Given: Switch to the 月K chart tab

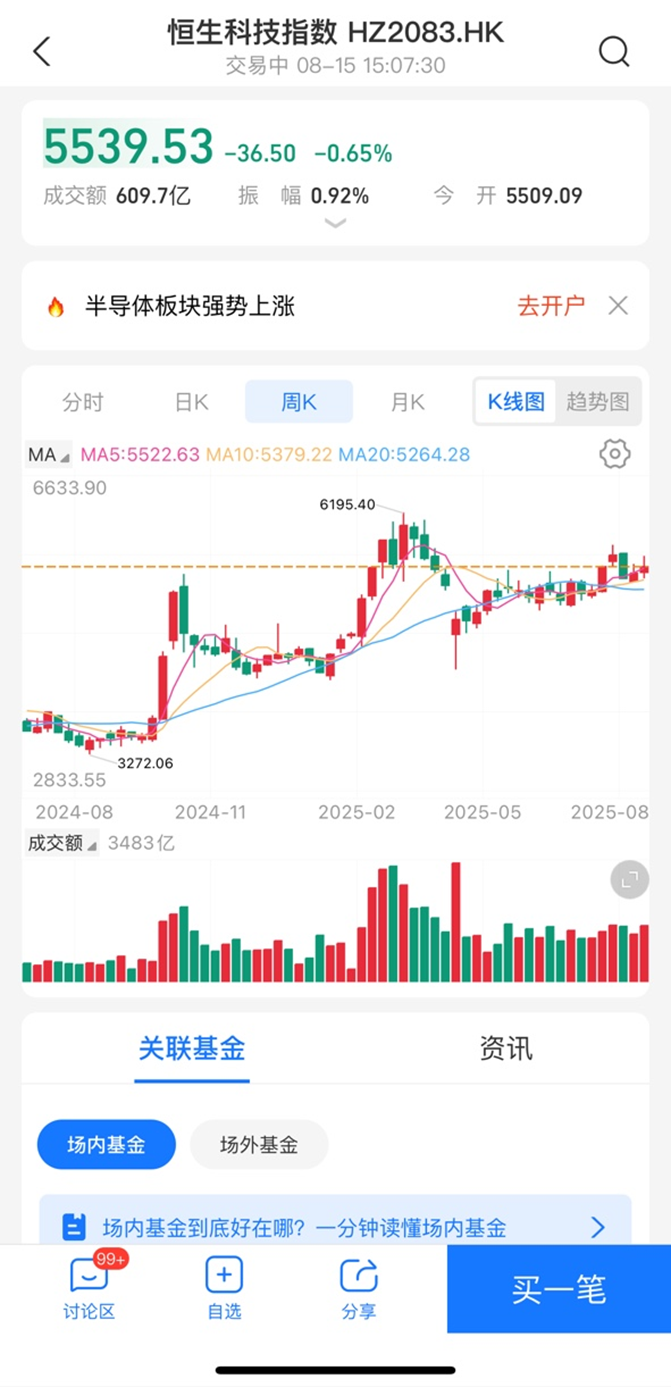Looking at the screenshot, I should (x=407, y=402).
